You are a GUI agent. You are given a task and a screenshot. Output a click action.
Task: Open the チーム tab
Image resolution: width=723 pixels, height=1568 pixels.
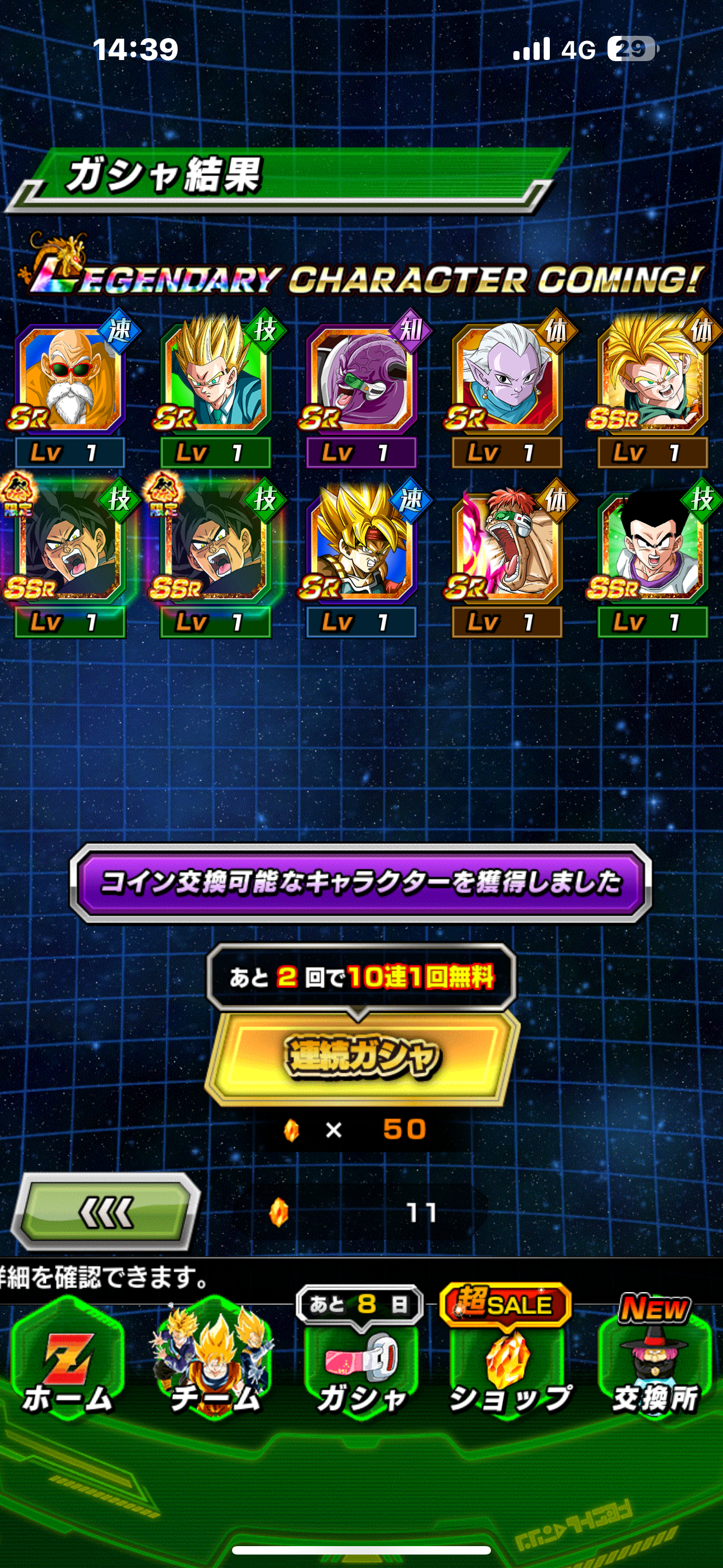[x=214, y=1363]
